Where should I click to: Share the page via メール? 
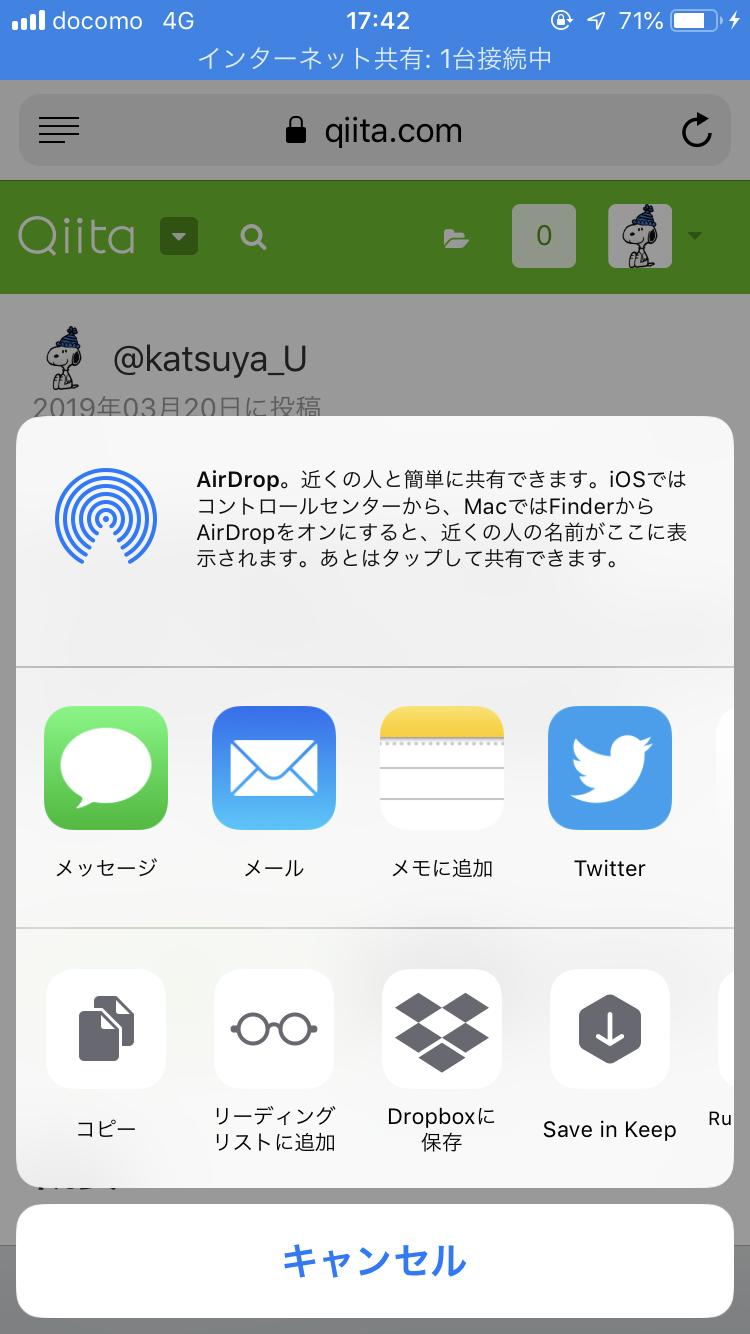coord(274,768)
